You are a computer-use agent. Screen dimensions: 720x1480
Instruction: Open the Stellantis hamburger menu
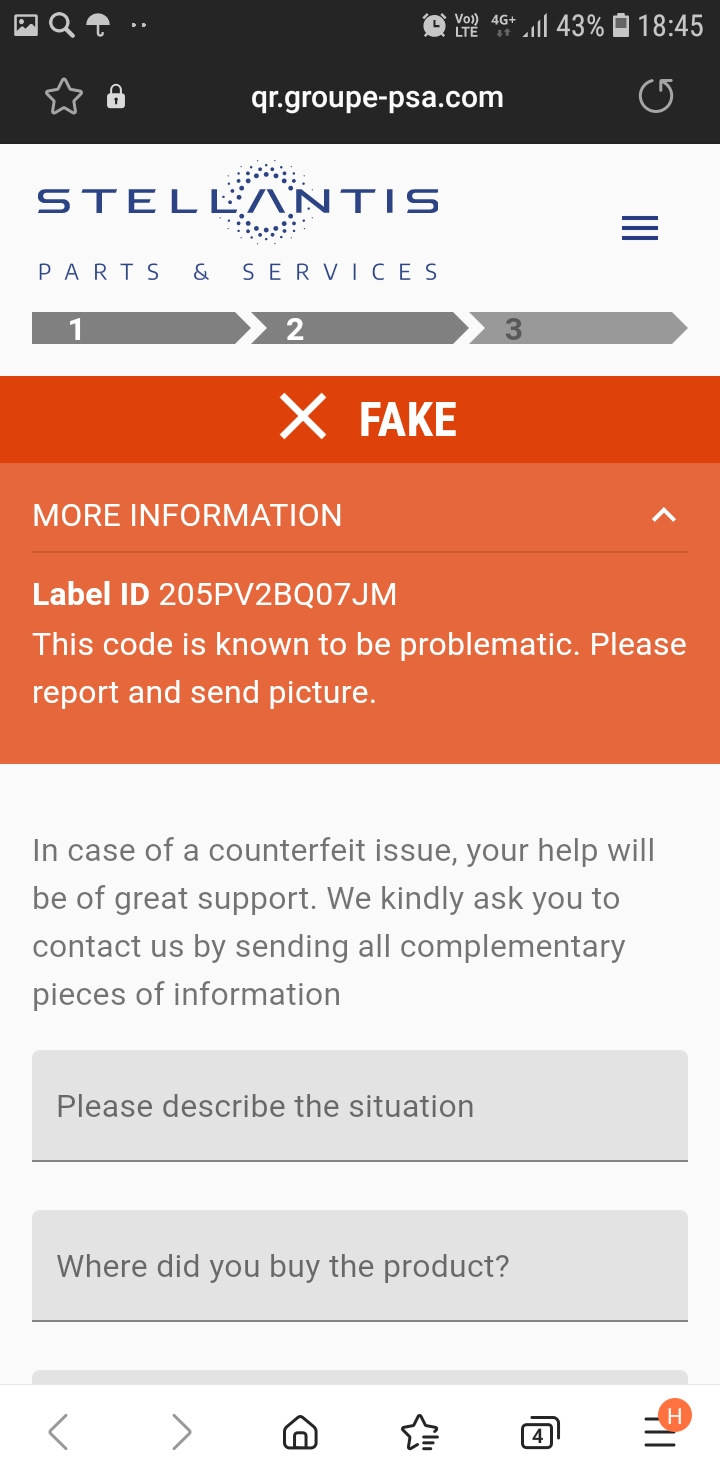coord(640,229)
